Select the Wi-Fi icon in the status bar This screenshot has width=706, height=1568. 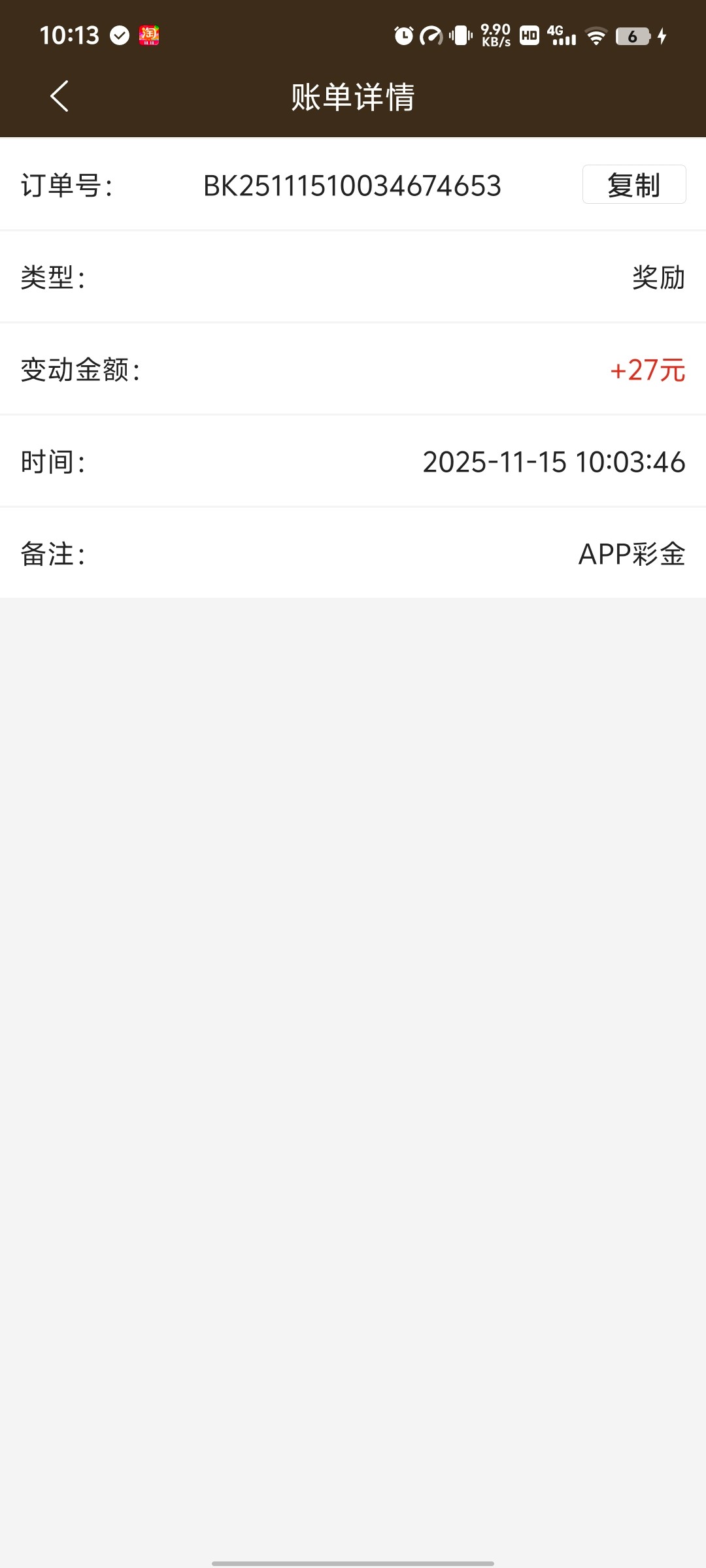click(597, 35)
